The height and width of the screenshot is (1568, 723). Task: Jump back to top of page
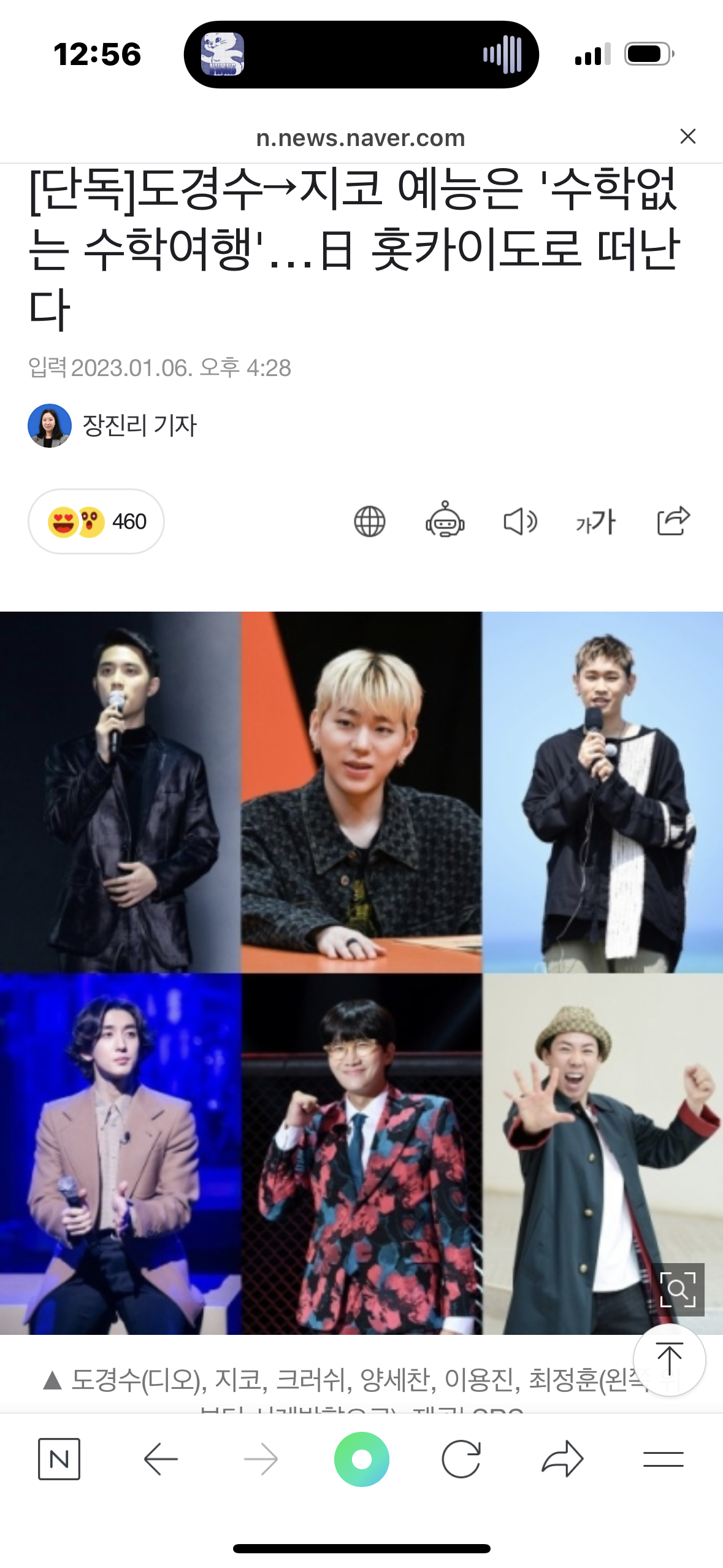click(669, 1359)
